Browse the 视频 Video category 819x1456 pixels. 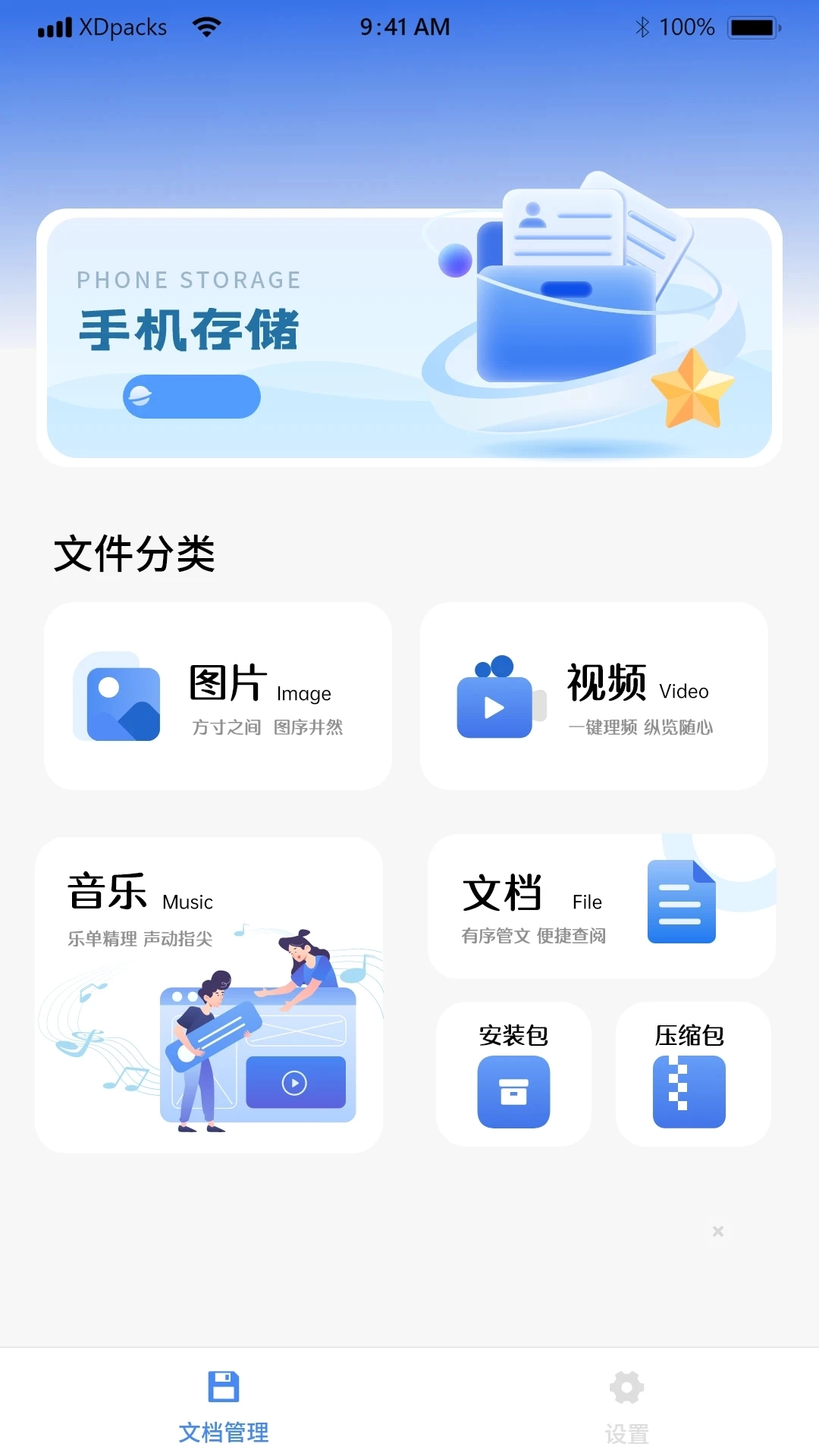(594, 696)
